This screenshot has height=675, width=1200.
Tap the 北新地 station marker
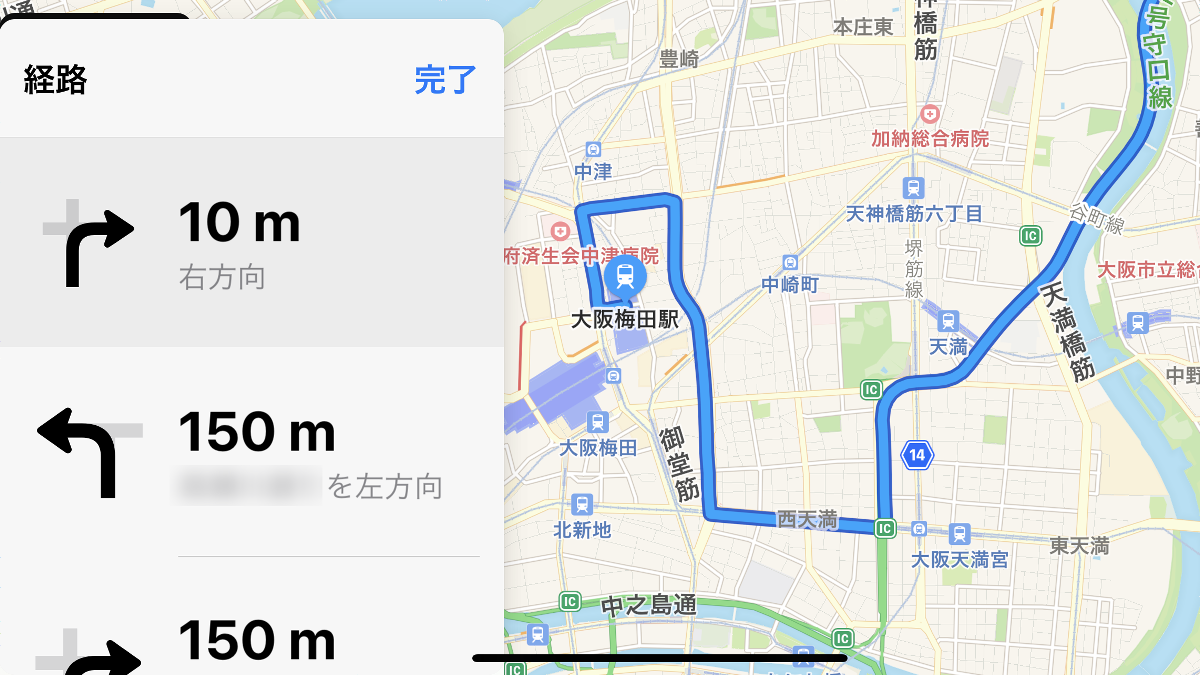pyautogui.click(x=581, y=504)
